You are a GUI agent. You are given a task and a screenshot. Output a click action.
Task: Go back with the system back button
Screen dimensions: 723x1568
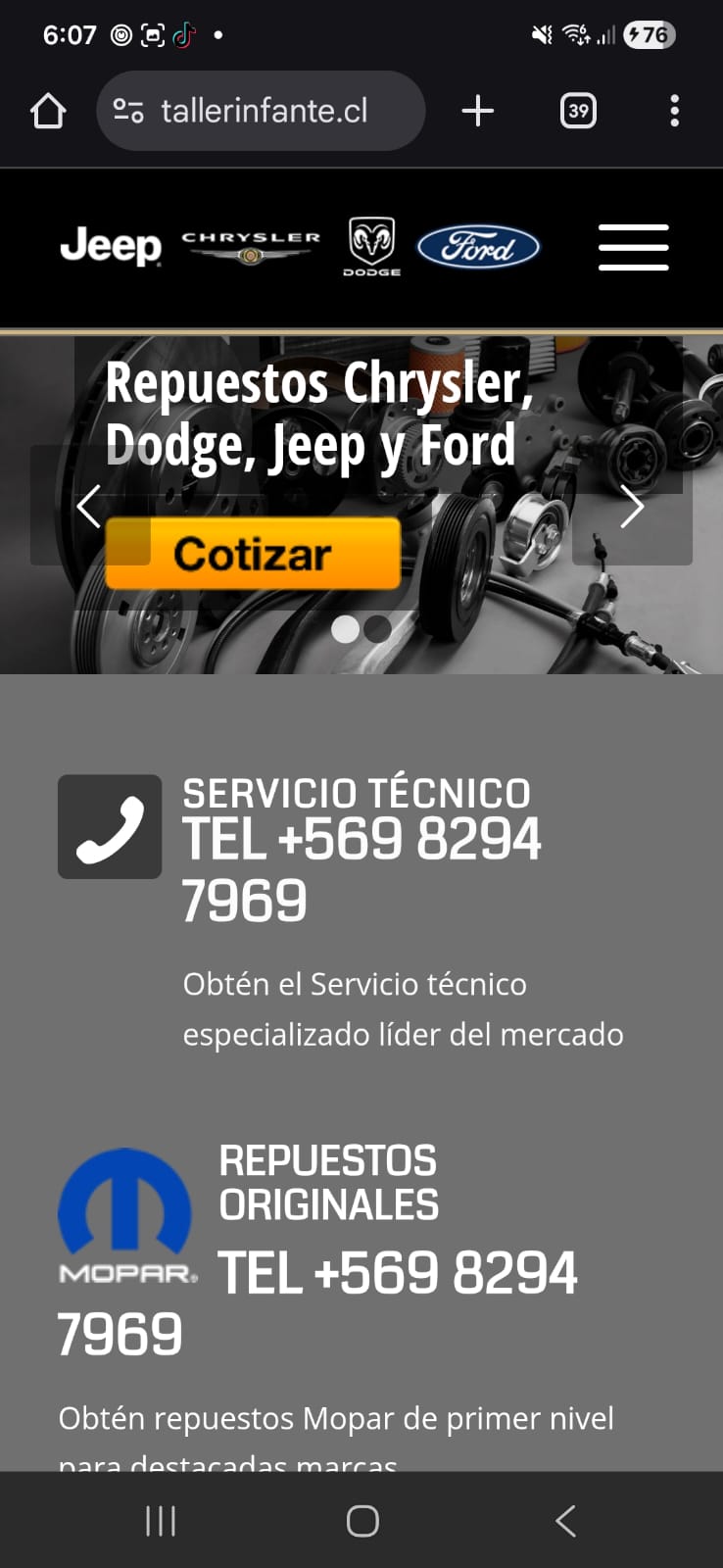pyautogui.click(x=565, y=1520)
